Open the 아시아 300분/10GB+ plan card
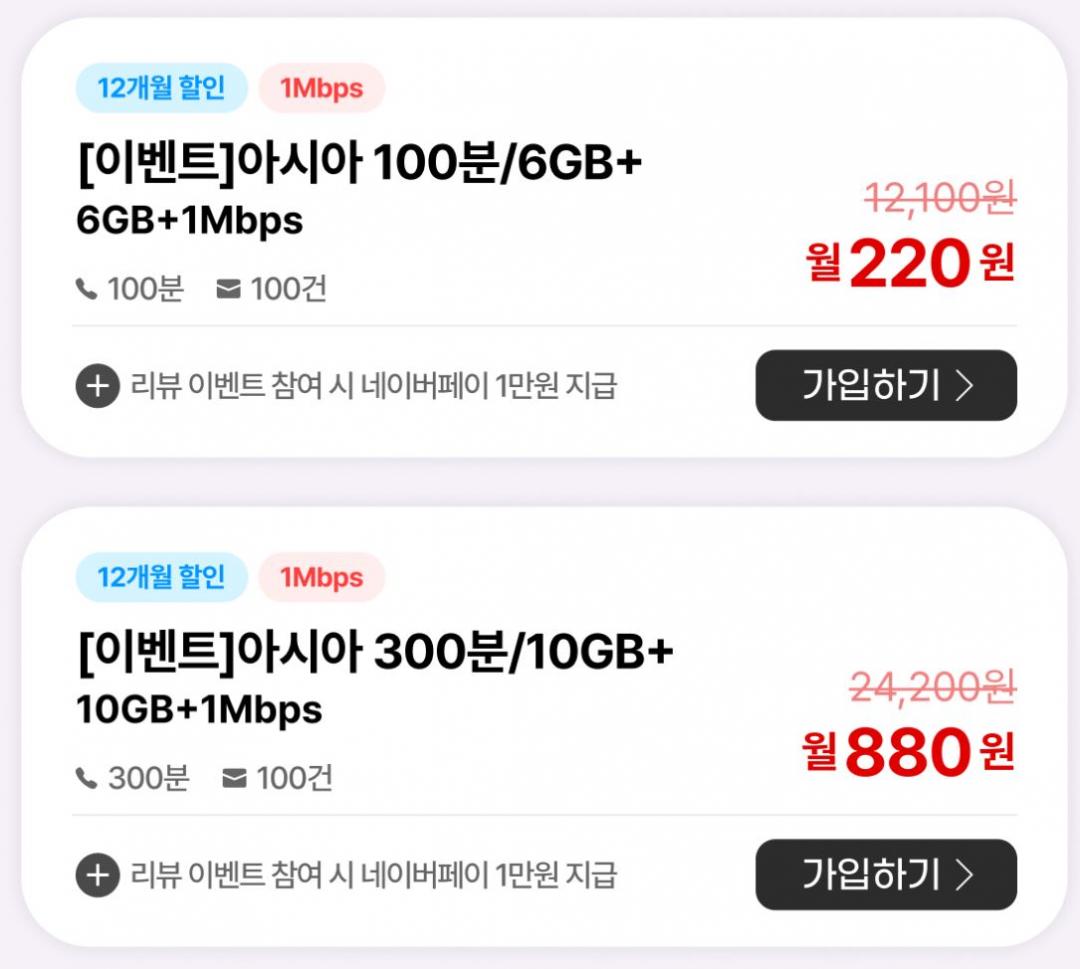The height and width of the screenshot is (969, 1080). click(544, 727)
